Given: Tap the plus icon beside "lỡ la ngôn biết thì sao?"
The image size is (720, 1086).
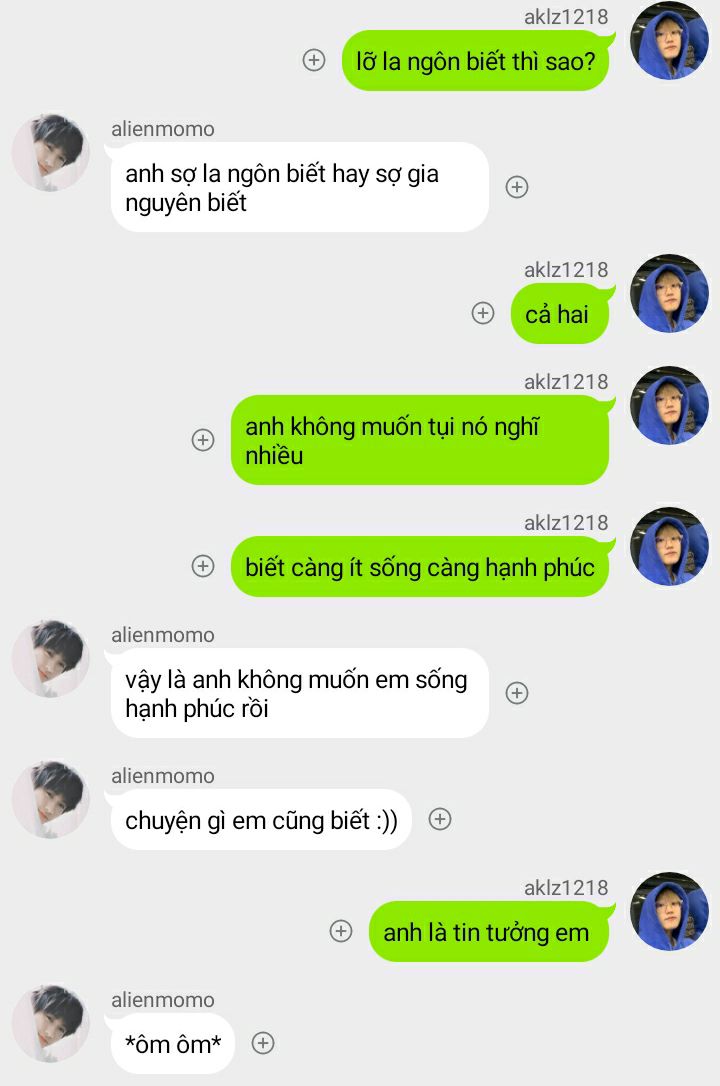Looking at the screenshot, I should click(x=314, y=60).
